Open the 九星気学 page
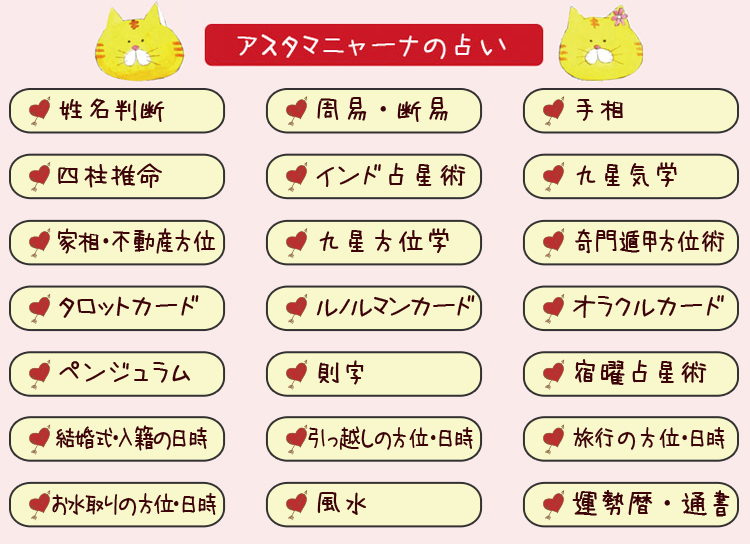The height and width of the screenshot is (544, 750). point(631,176)
